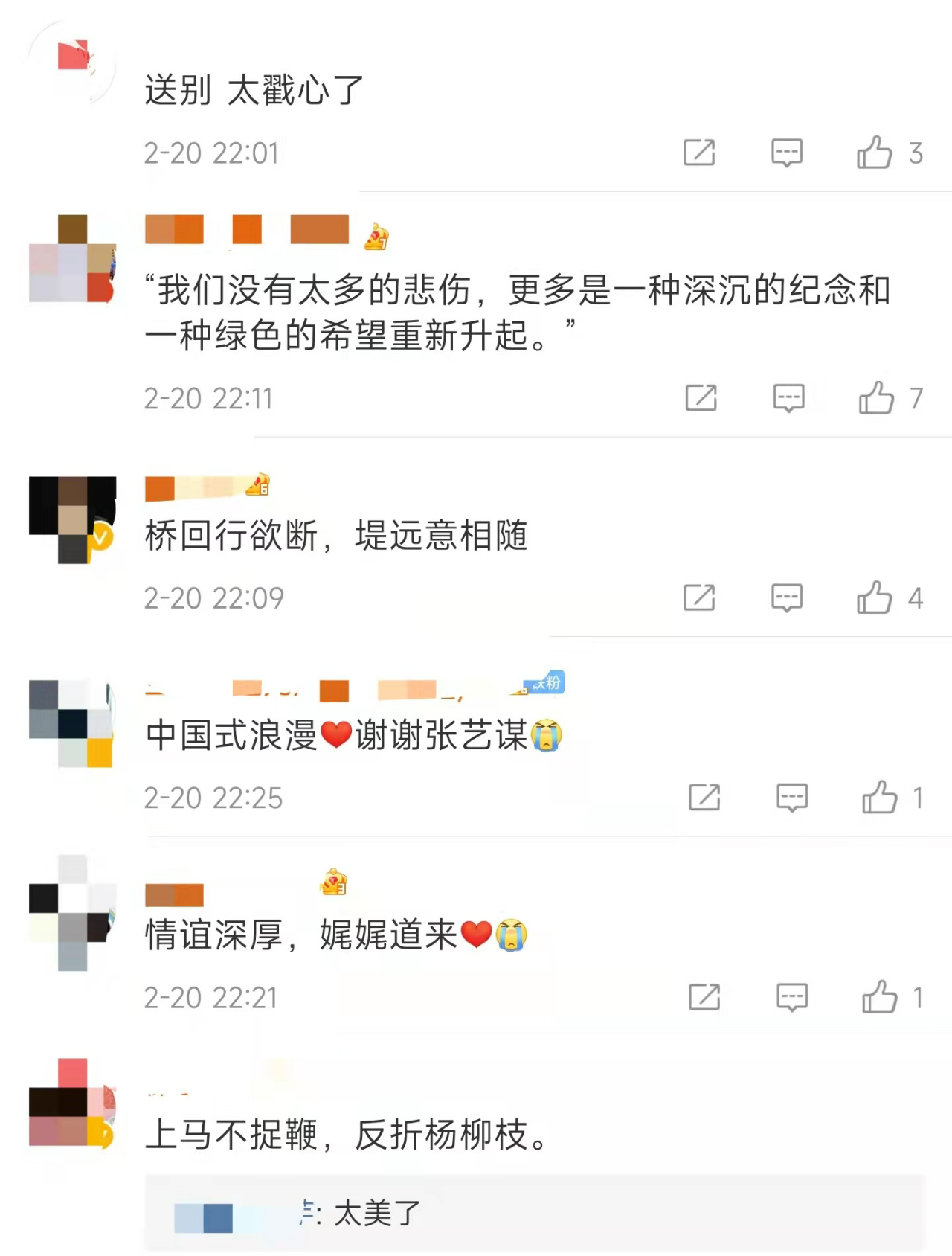
Task: Open avatar of the "情谊深厚" commenter
Action: point(72,913)
